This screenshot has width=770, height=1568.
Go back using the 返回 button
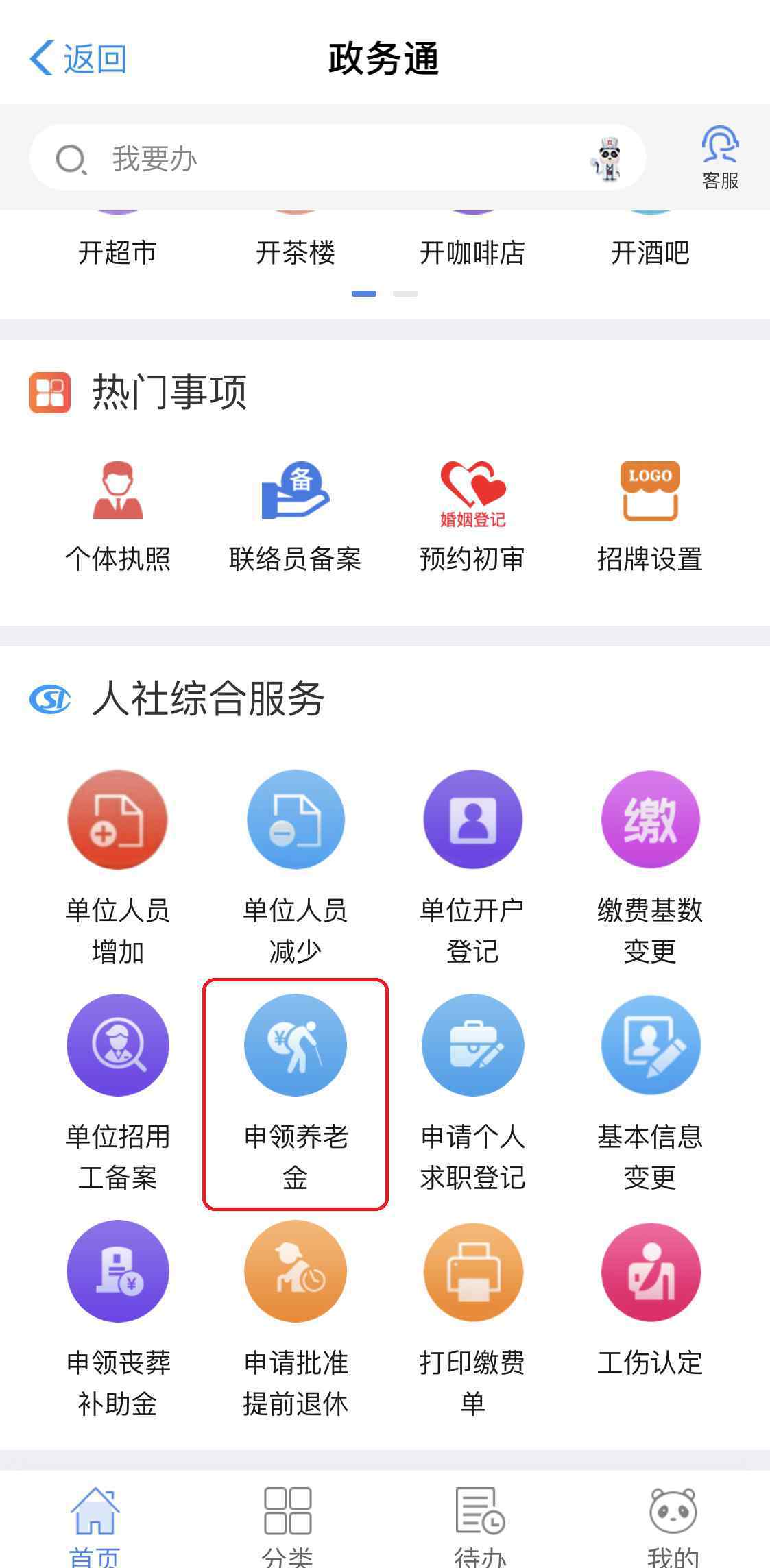77,58
